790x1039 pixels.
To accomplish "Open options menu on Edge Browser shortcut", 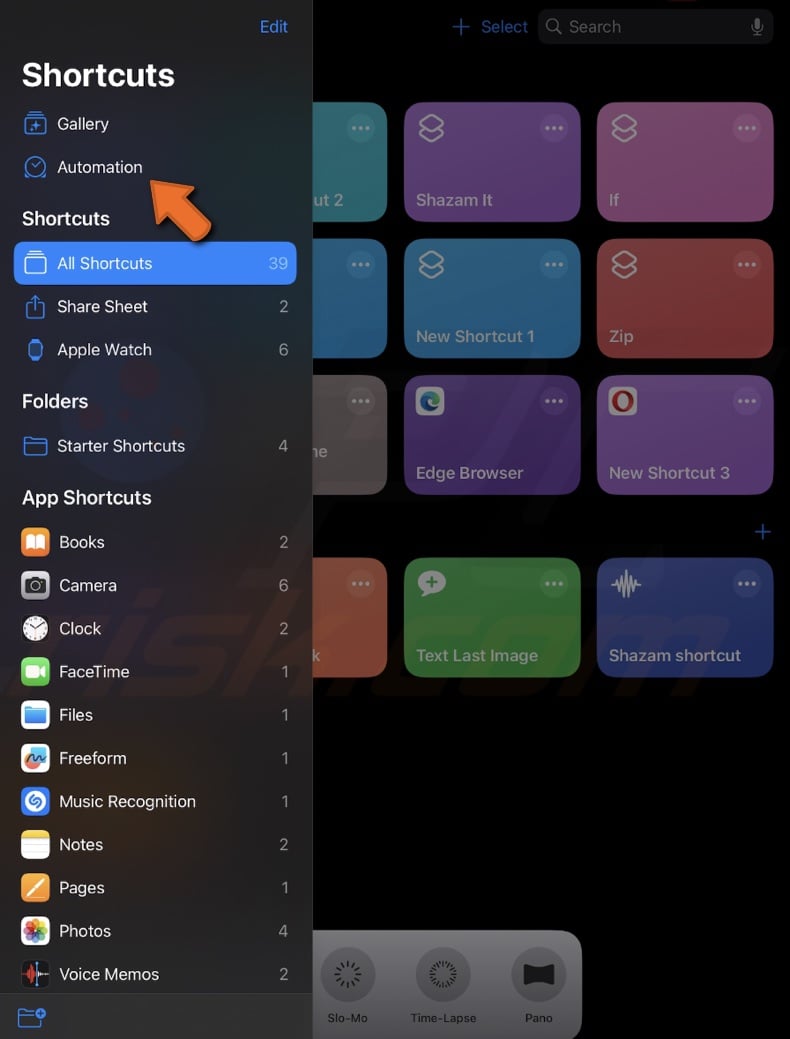I will (554, 401).
